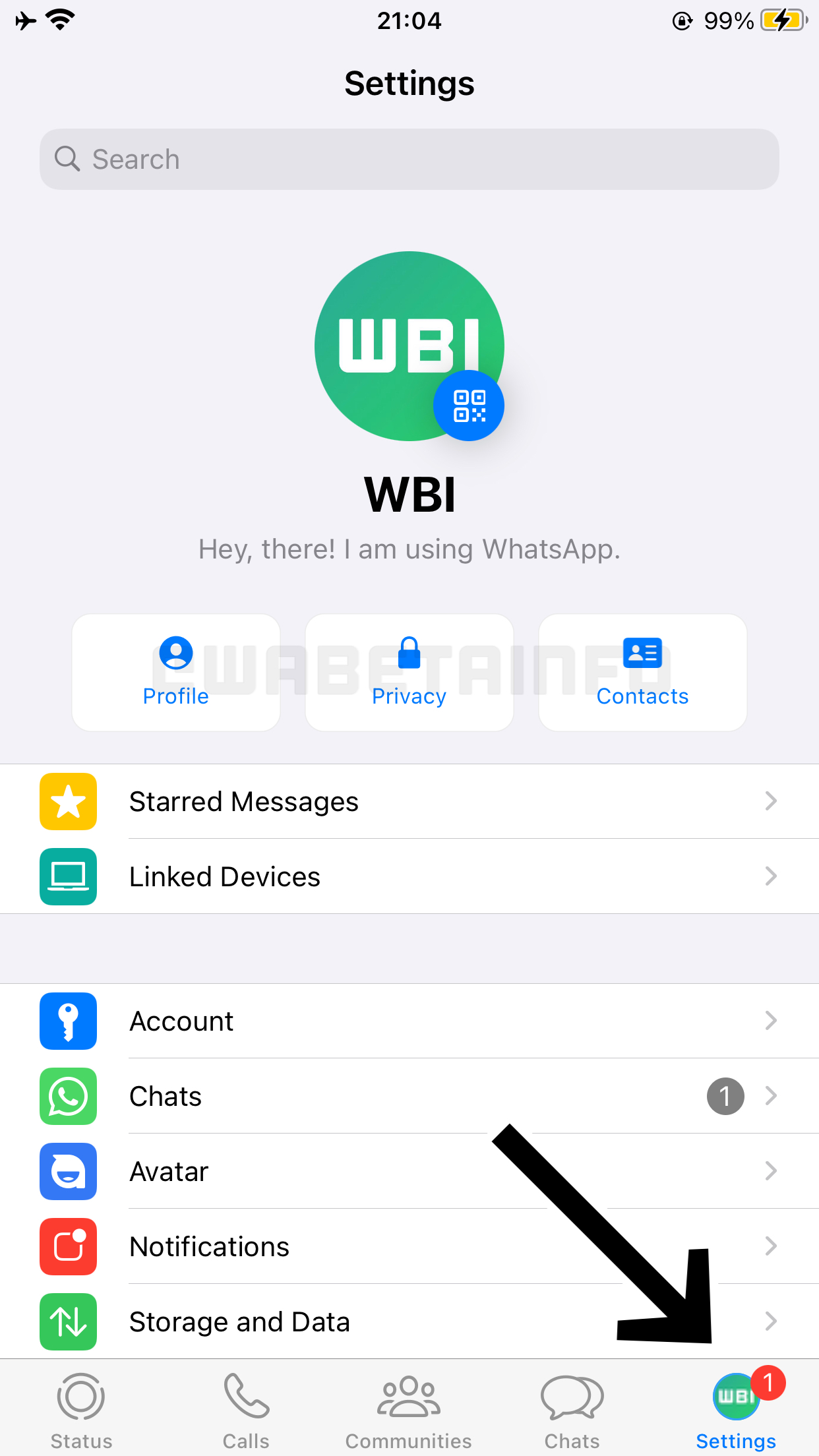Open the Contacts shortcut

[x=642, y=672]
